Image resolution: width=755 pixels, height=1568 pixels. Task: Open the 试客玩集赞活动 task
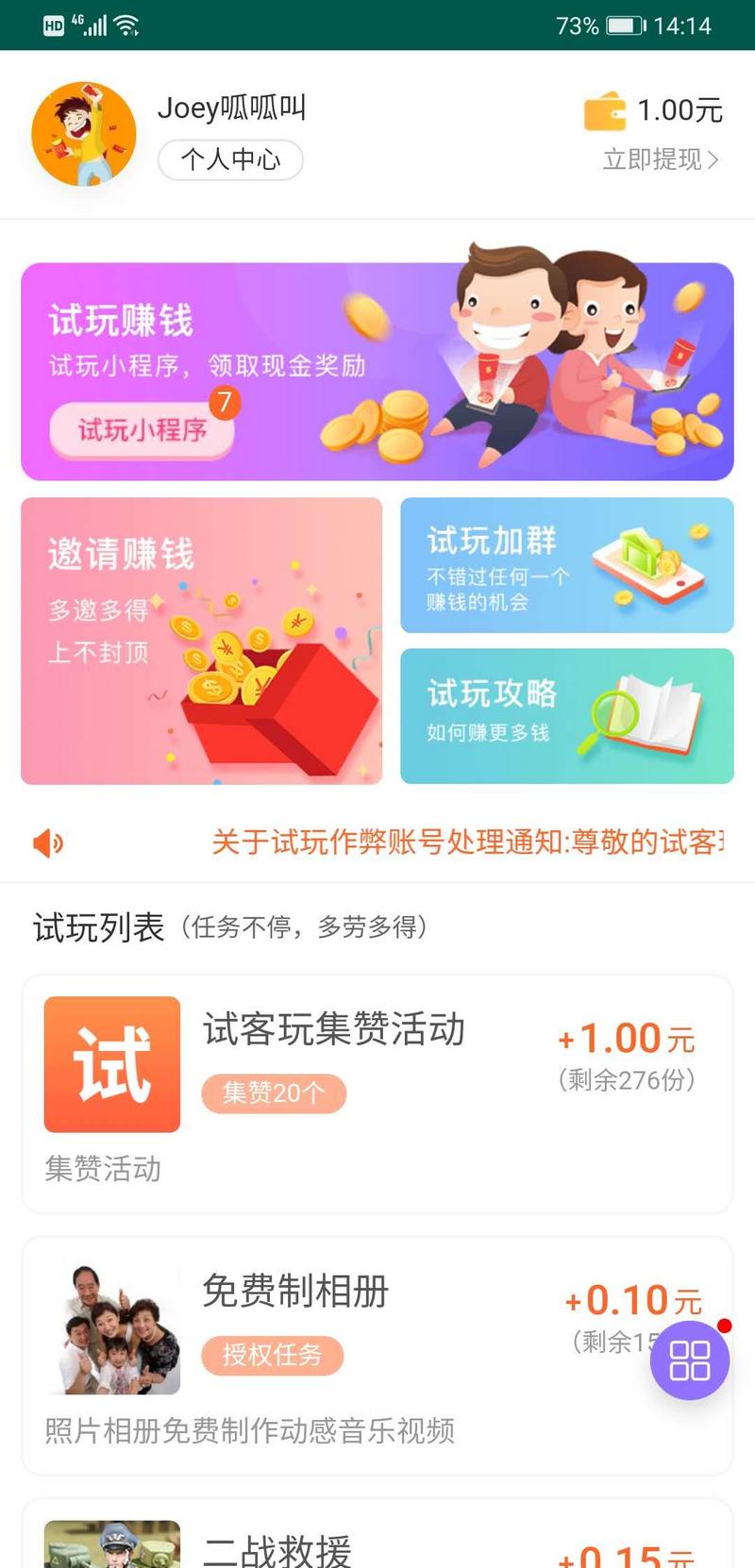(377, 1093)
